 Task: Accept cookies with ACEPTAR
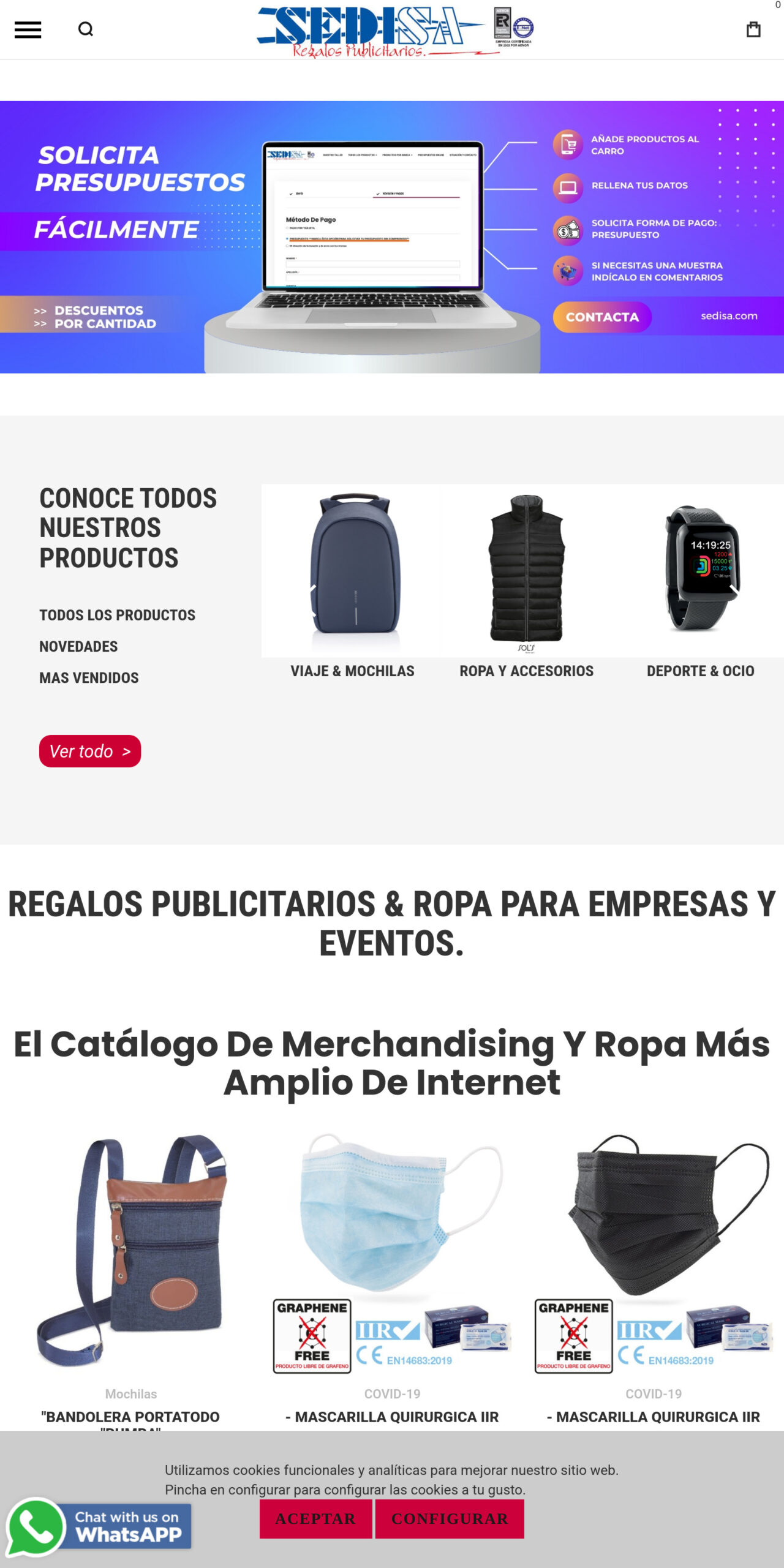315,1520
